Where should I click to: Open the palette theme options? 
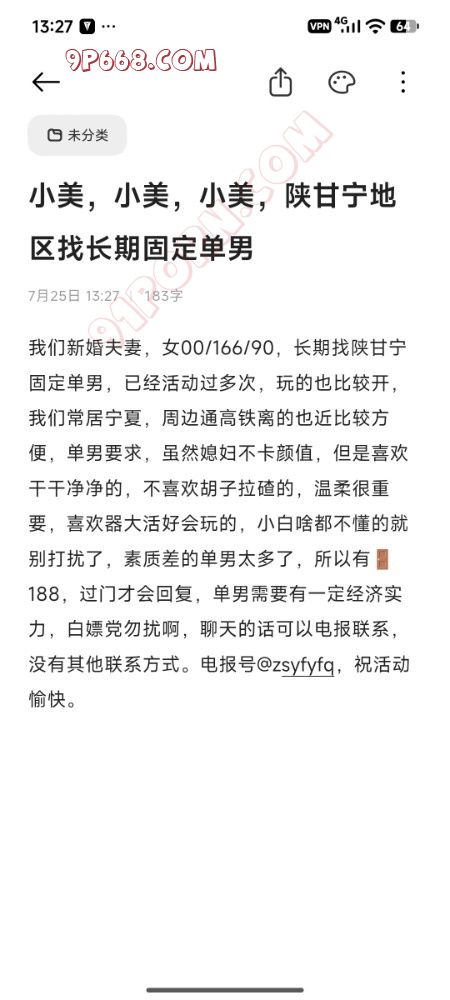coord(342,82)
